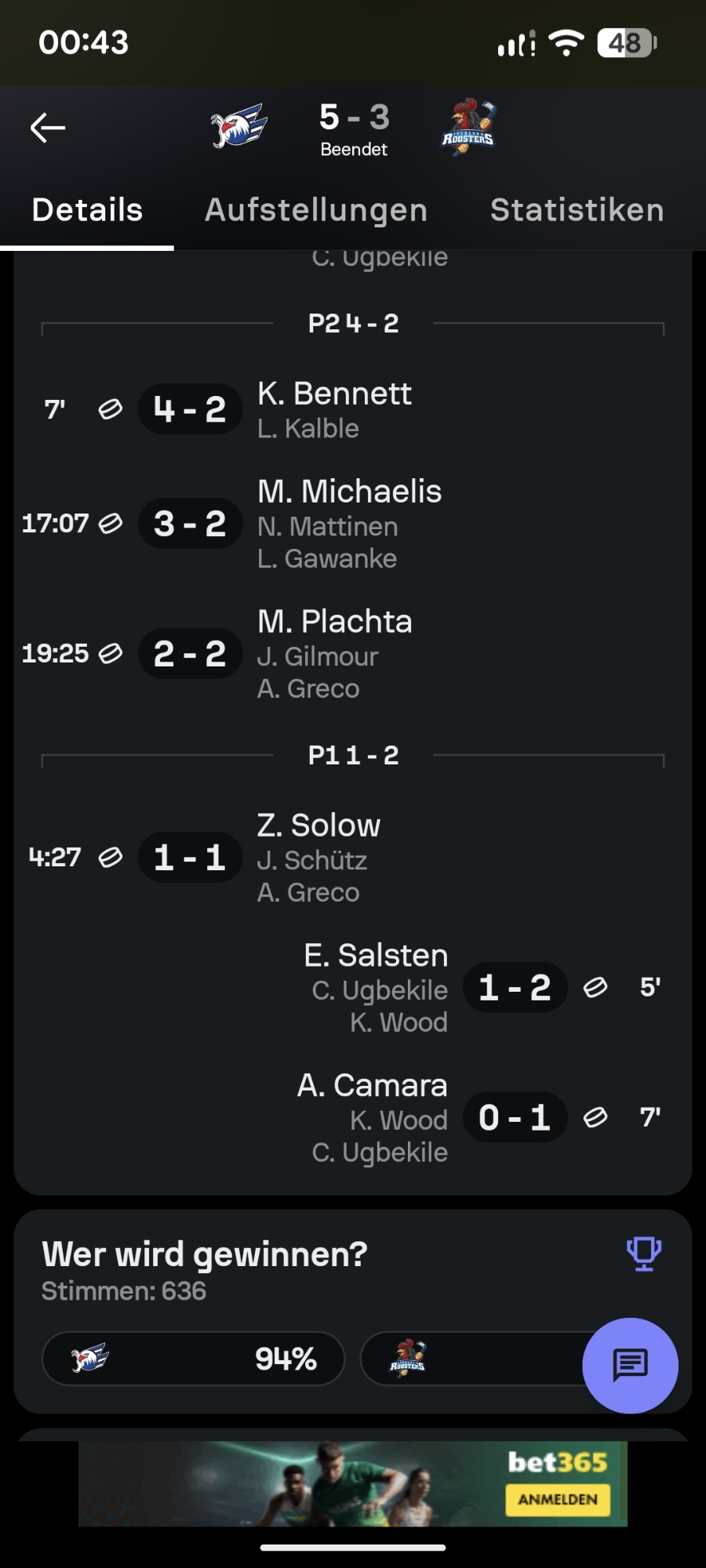This screenshot has height=1568, width=706.
Task: Open the home team eagle logo in header
Action: point(238,126)
